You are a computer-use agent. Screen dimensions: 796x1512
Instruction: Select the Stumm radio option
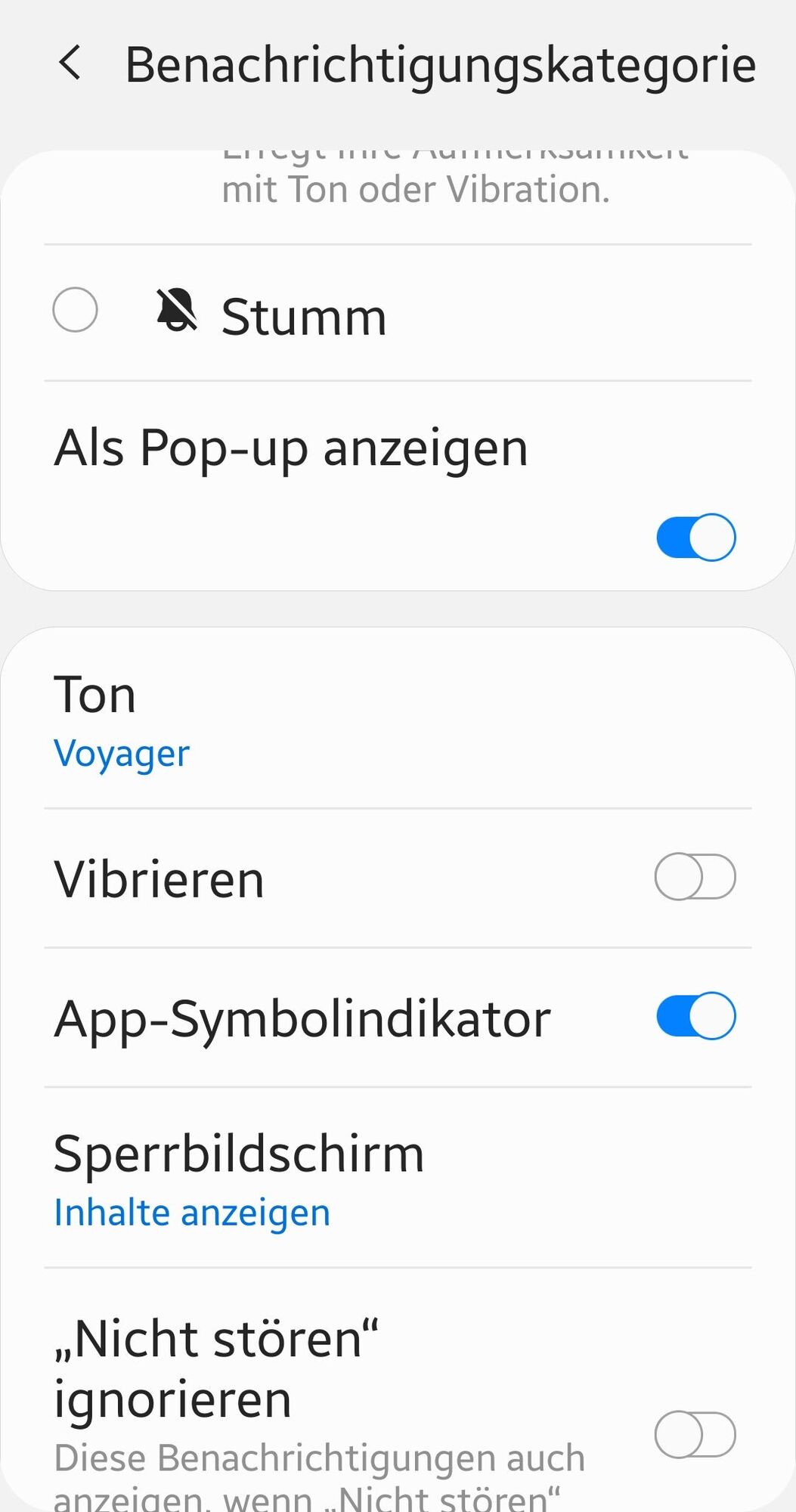pos(76,310)
